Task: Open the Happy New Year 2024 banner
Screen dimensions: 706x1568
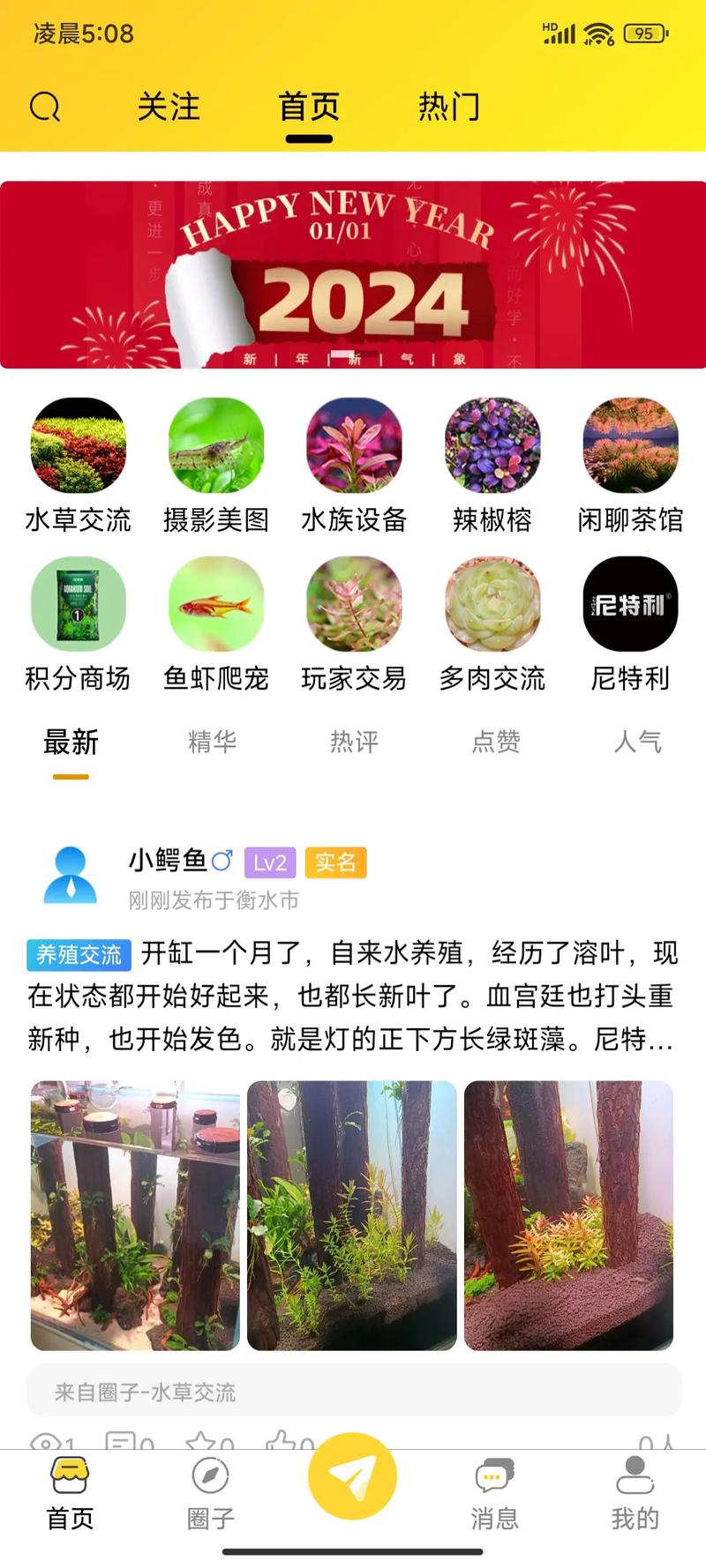Action: coord(353,275)
